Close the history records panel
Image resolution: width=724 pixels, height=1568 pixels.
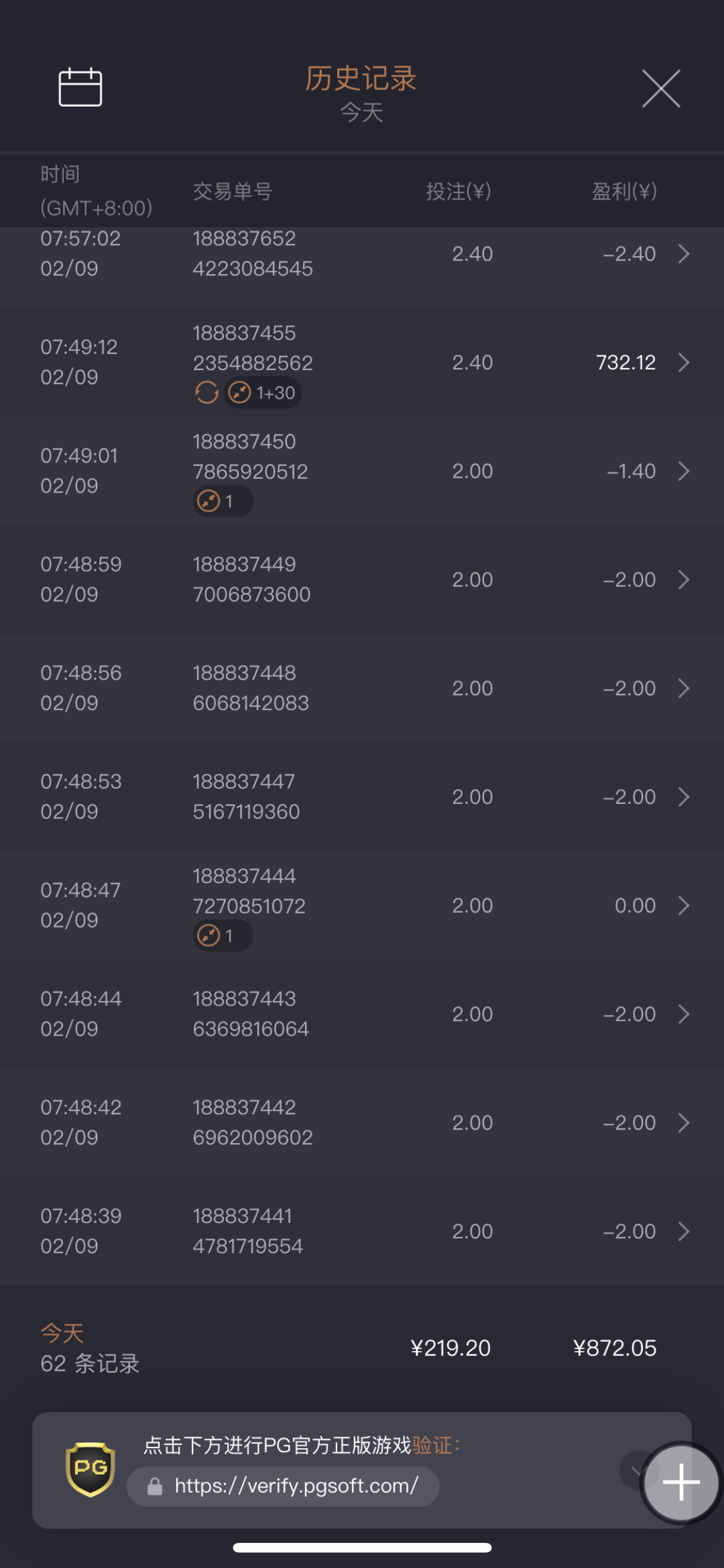(661, 89)
